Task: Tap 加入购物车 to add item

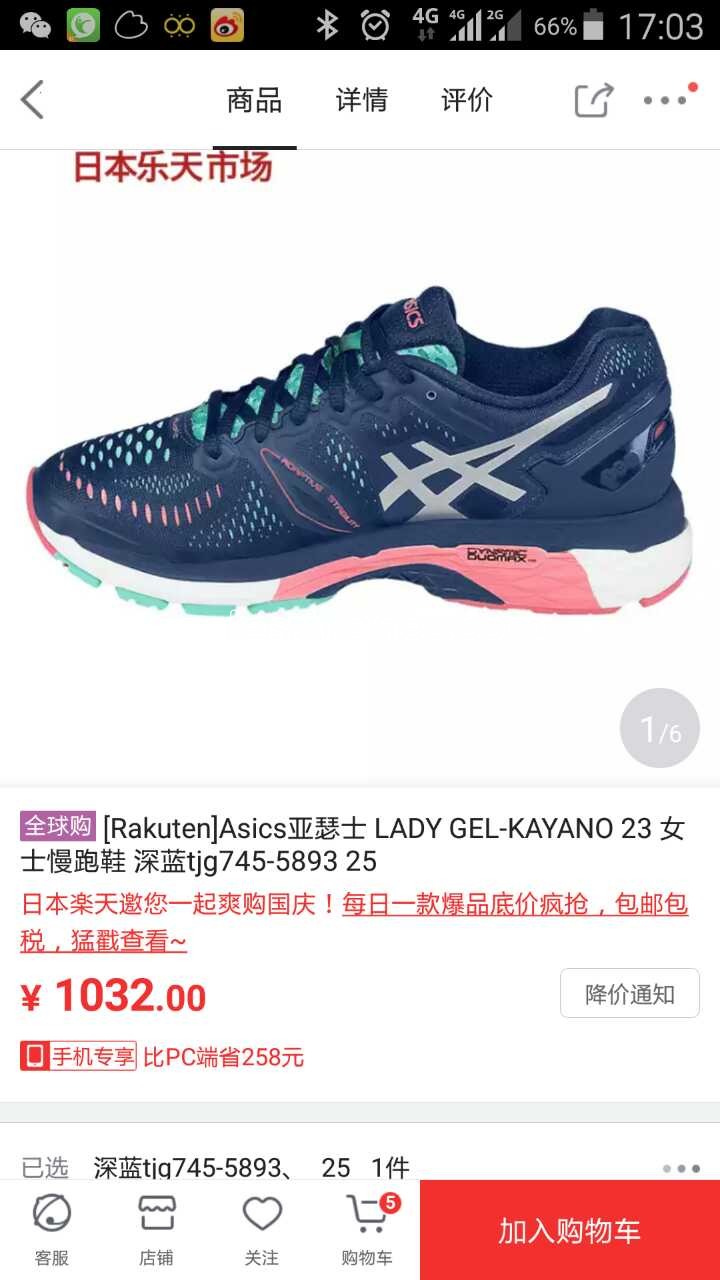Action: point(570,1230)
